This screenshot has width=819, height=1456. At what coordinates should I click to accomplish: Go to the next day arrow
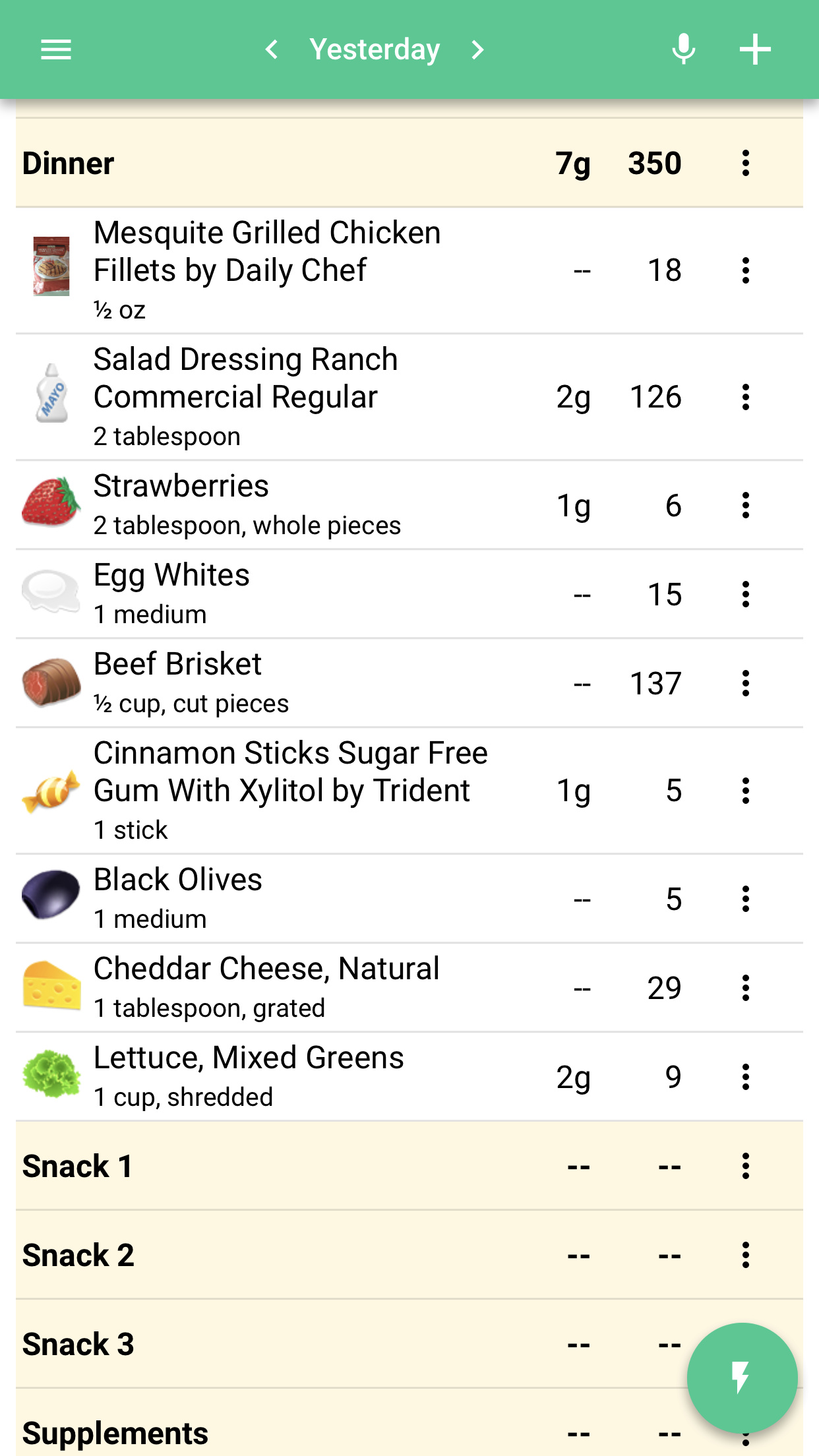tap(477, 49)
